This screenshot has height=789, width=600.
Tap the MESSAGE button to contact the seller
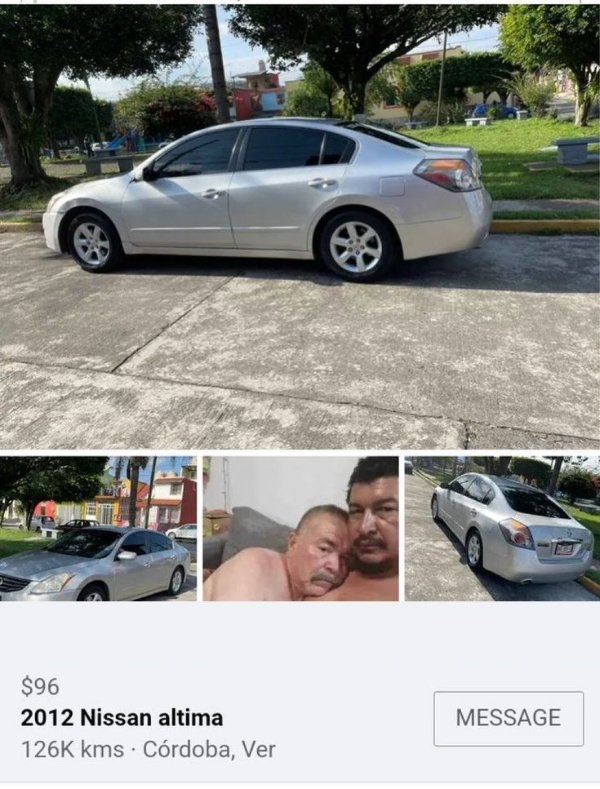(508, 718)
